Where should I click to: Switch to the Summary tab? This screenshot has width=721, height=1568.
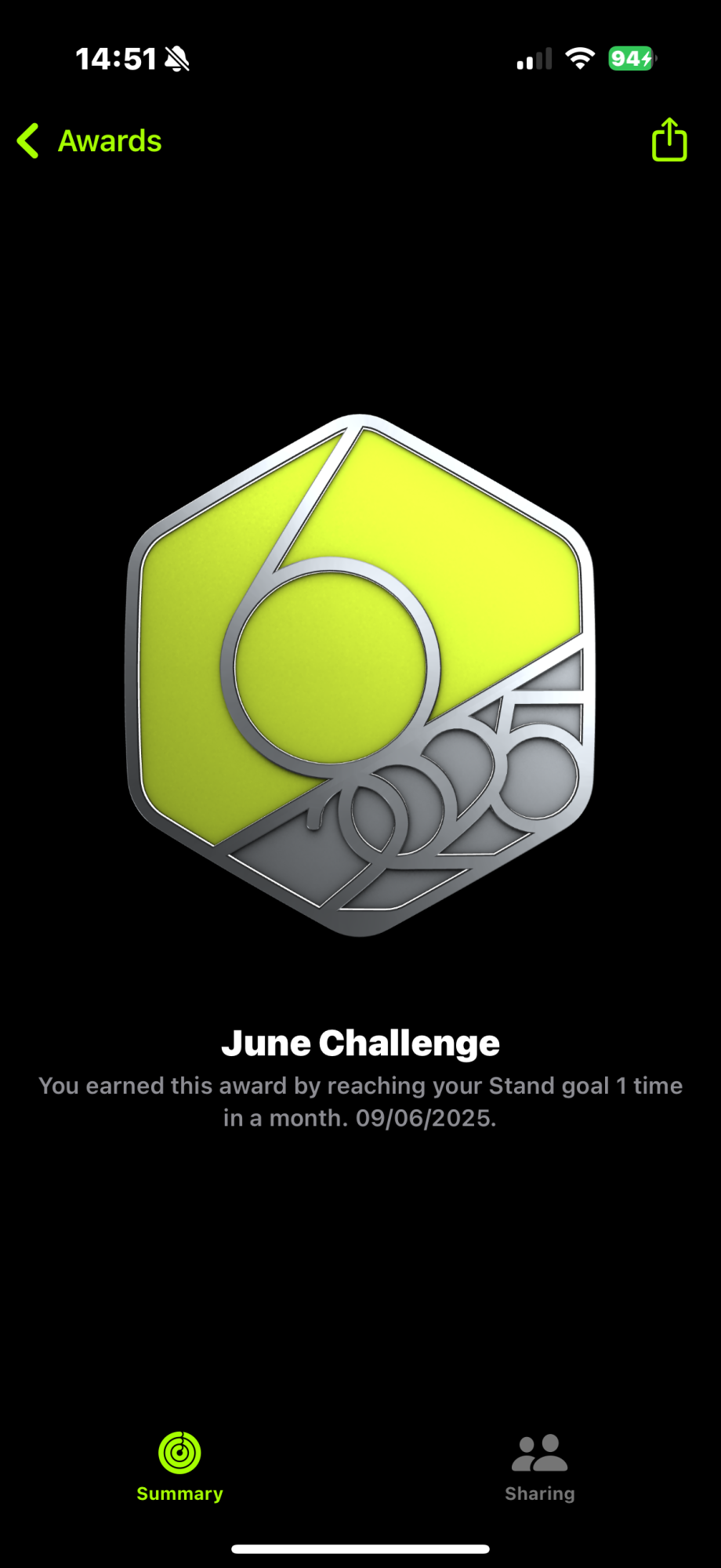[x=179, y=1466]
